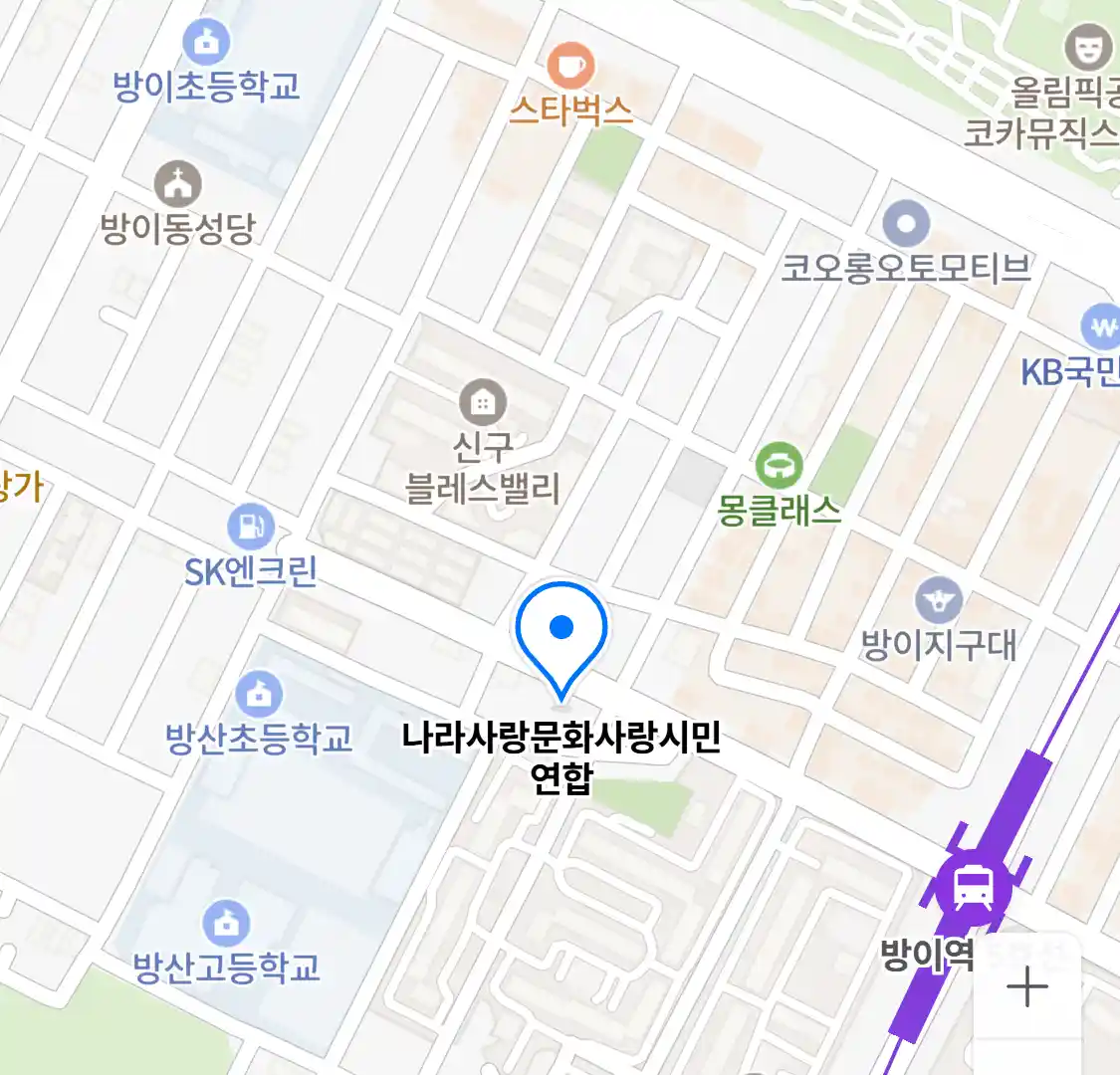Screen dimensions: 1120x1075
Task: Select the 방산고등학교 school marker
Action: tap(227, 923)
